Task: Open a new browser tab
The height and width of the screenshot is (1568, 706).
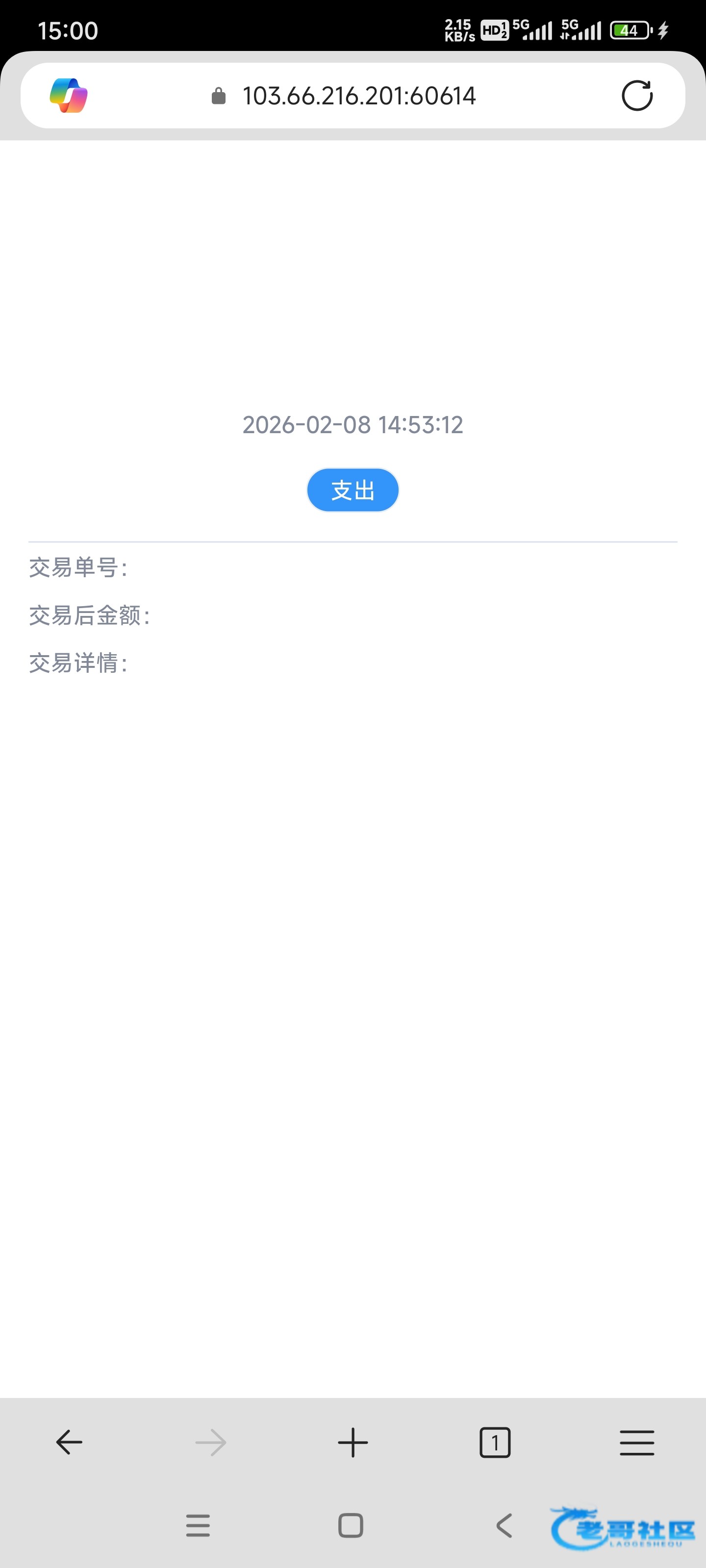Action: (x=353, y=1442)
